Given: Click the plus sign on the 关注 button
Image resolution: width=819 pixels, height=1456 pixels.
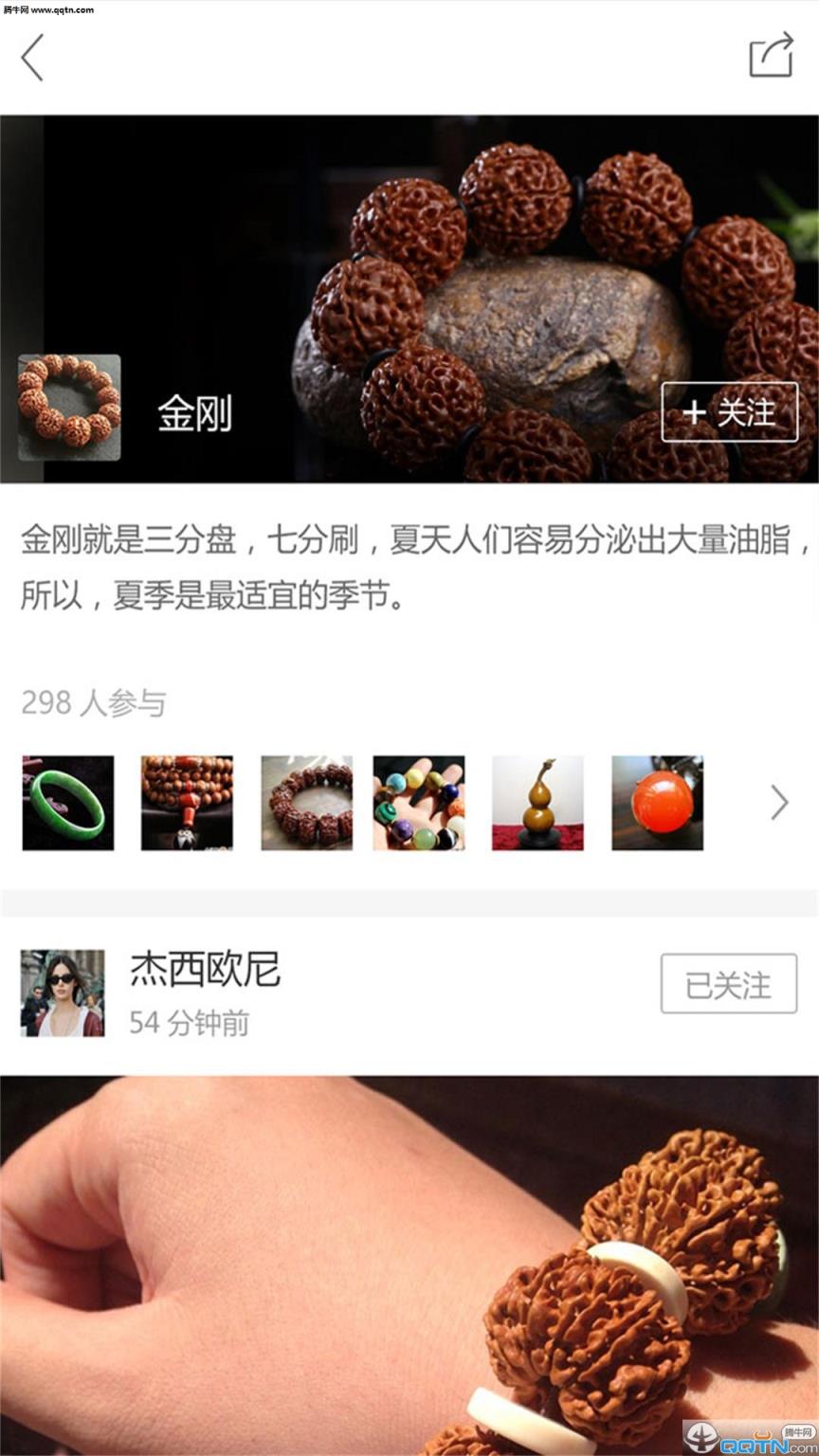Looking at the screenshot, I should coord(693,413).
